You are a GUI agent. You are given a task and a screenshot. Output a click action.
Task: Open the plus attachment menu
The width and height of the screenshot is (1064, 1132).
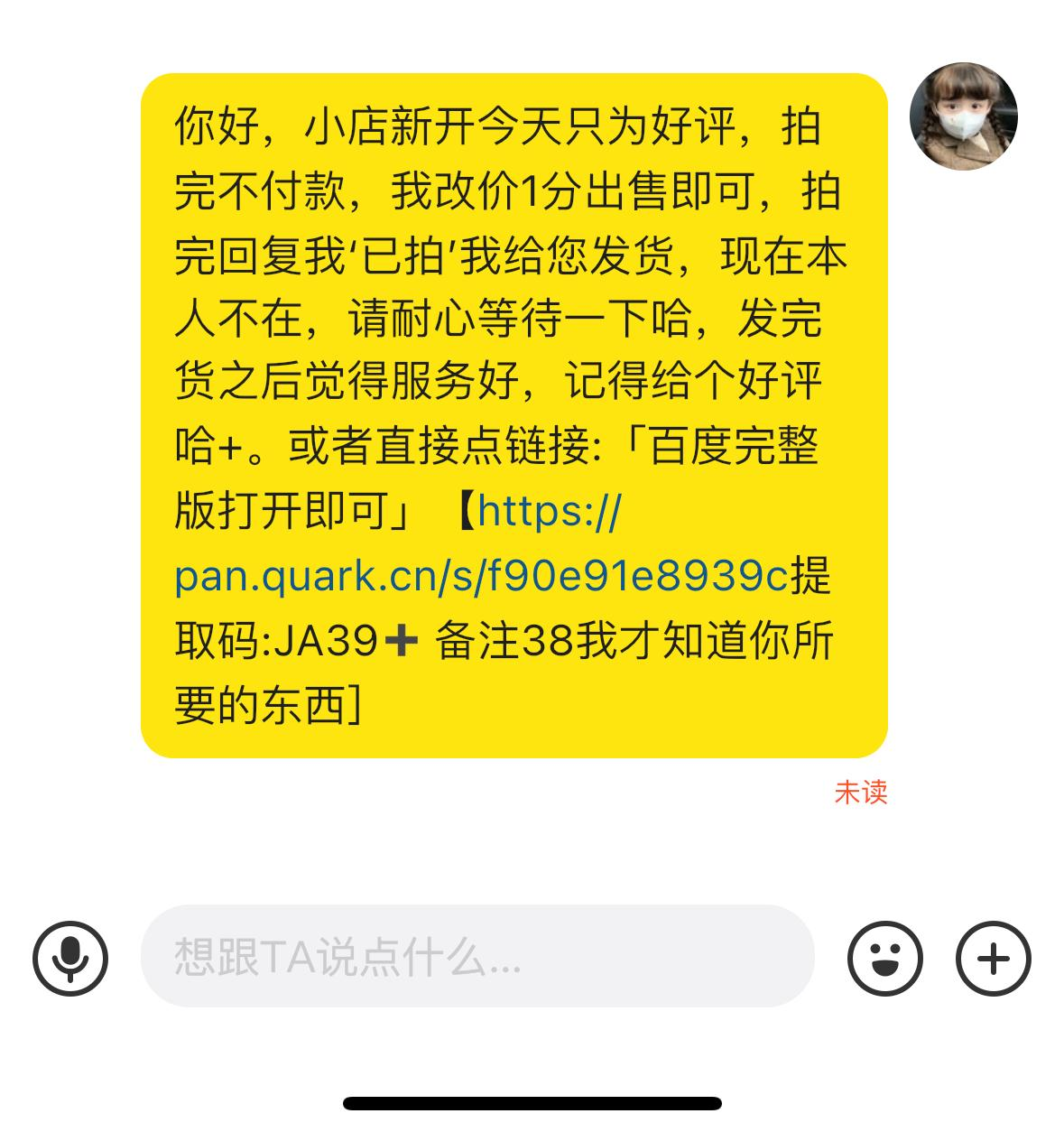[994, 958]
